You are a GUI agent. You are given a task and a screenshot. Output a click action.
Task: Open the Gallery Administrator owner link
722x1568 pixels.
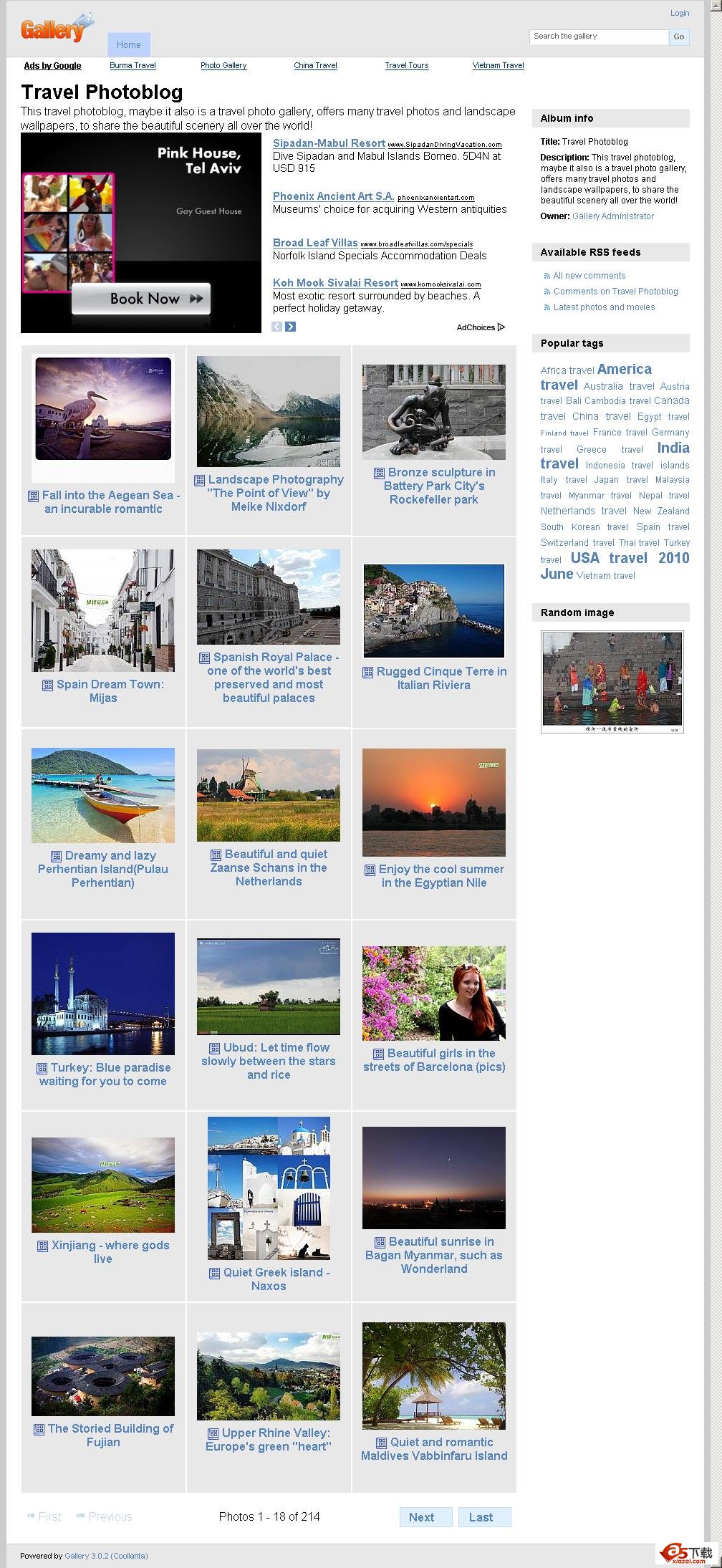coord(613,216)
